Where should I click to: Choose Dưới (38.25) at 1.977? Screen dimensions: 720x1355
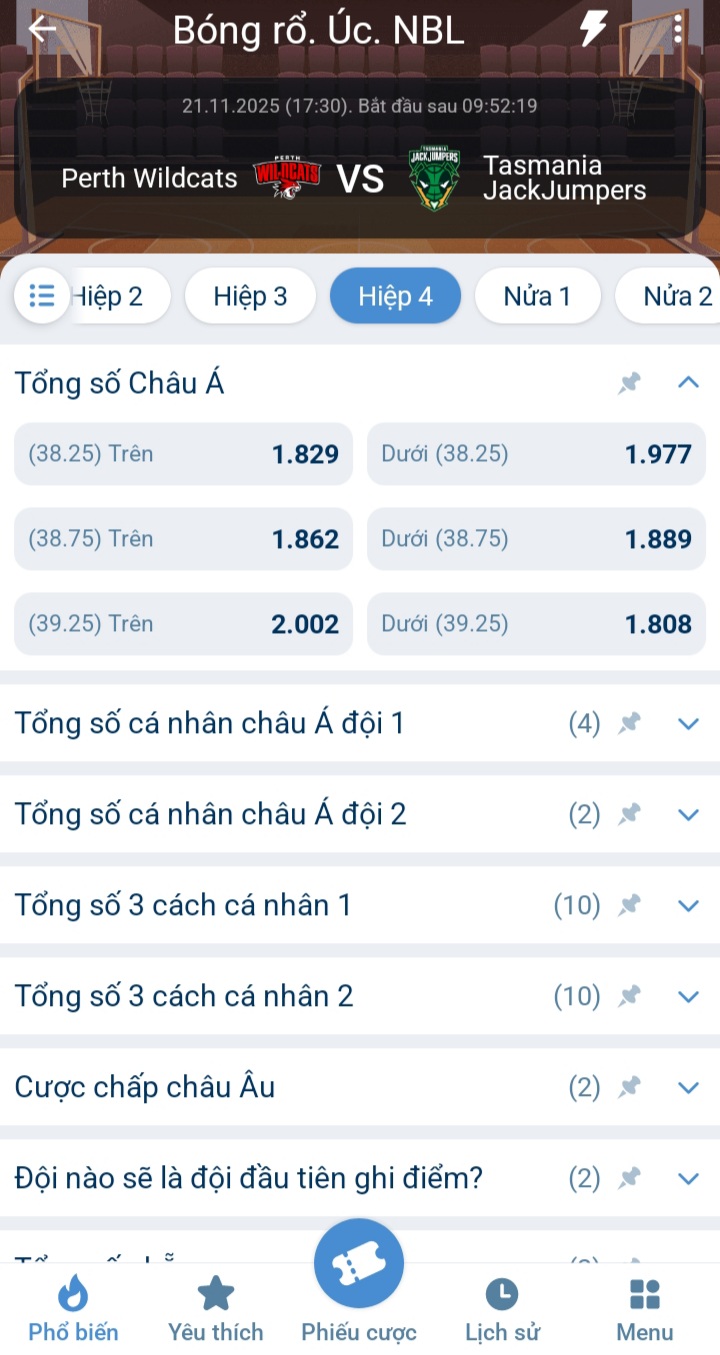tap(536, 454)
